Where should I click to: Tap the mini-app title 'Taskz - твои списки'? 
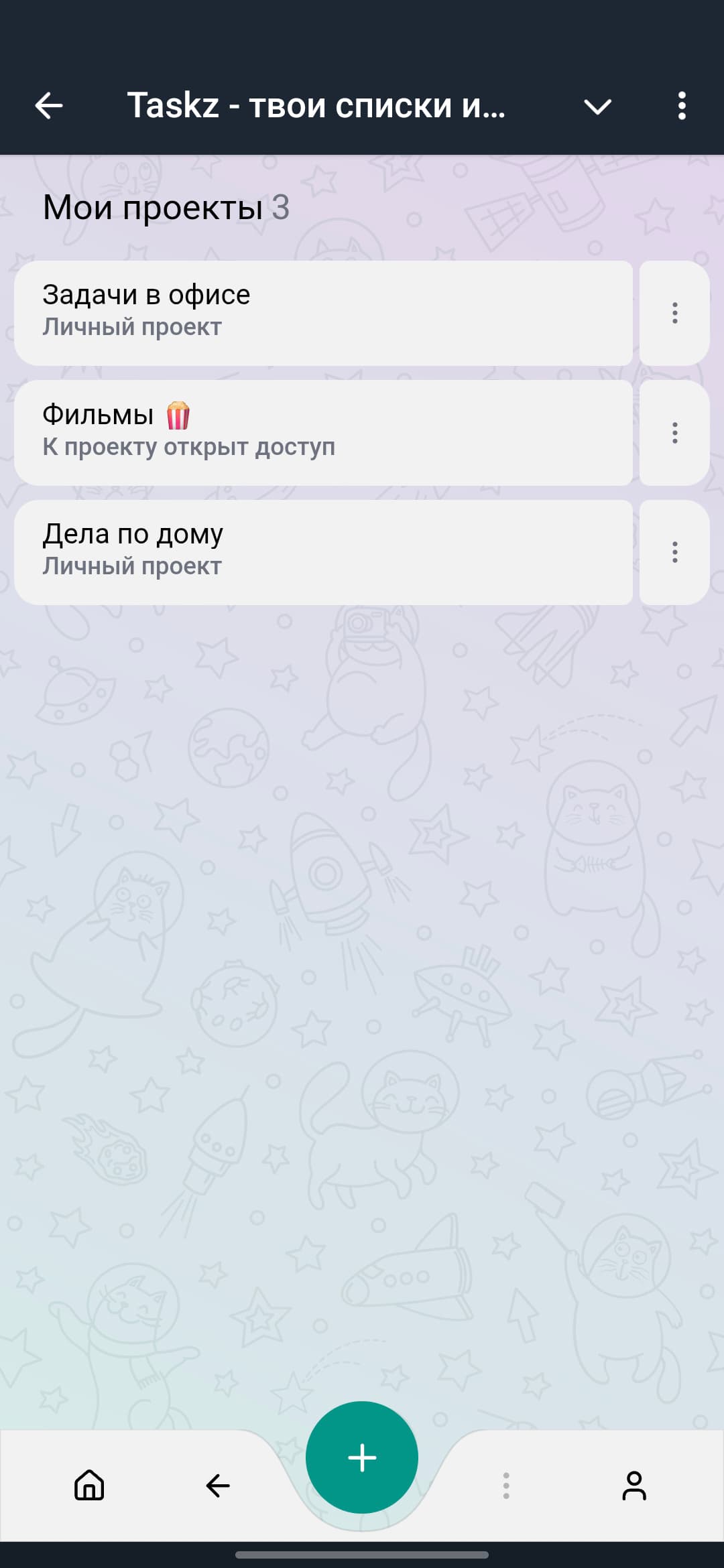(315, 105)
